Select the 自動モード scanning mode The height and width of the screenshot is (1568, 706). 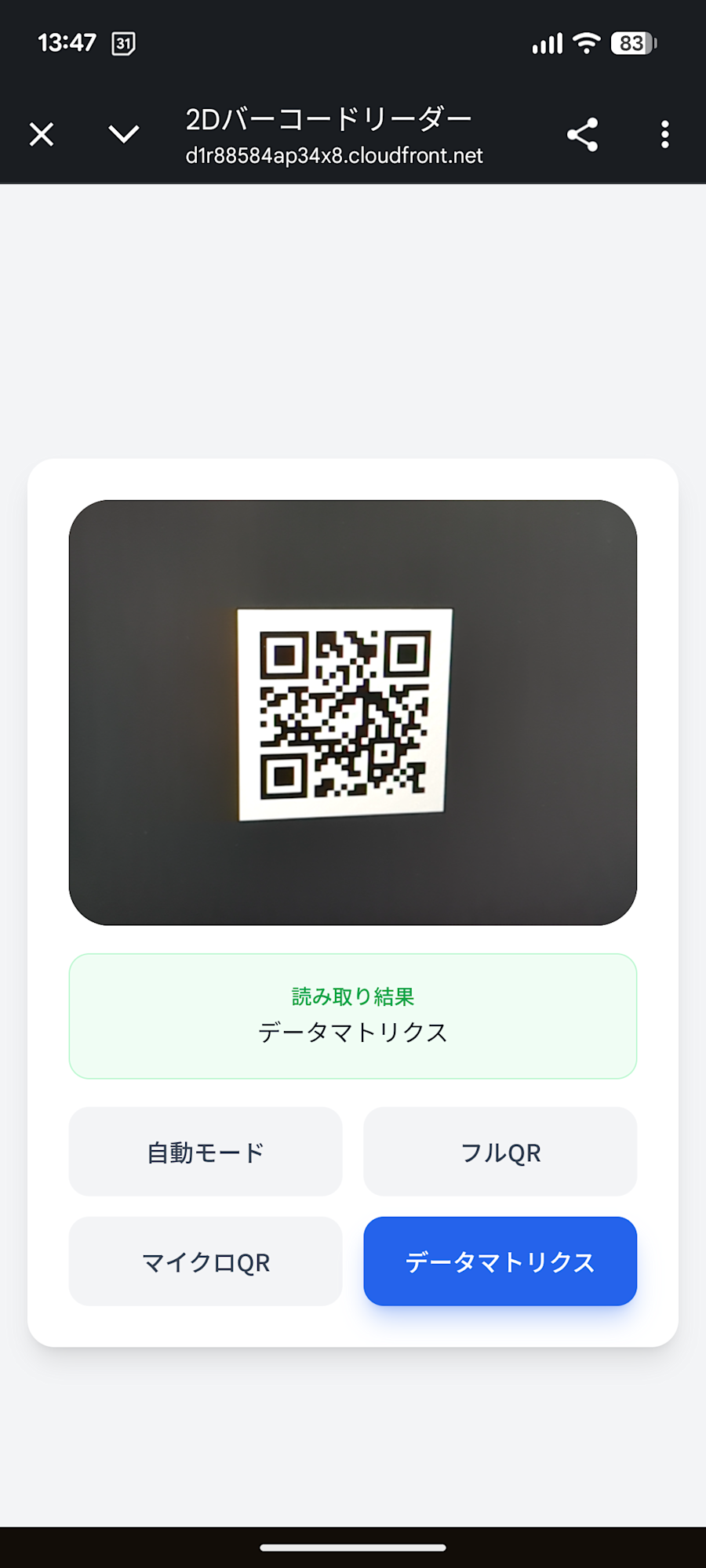pos(206,1152)
